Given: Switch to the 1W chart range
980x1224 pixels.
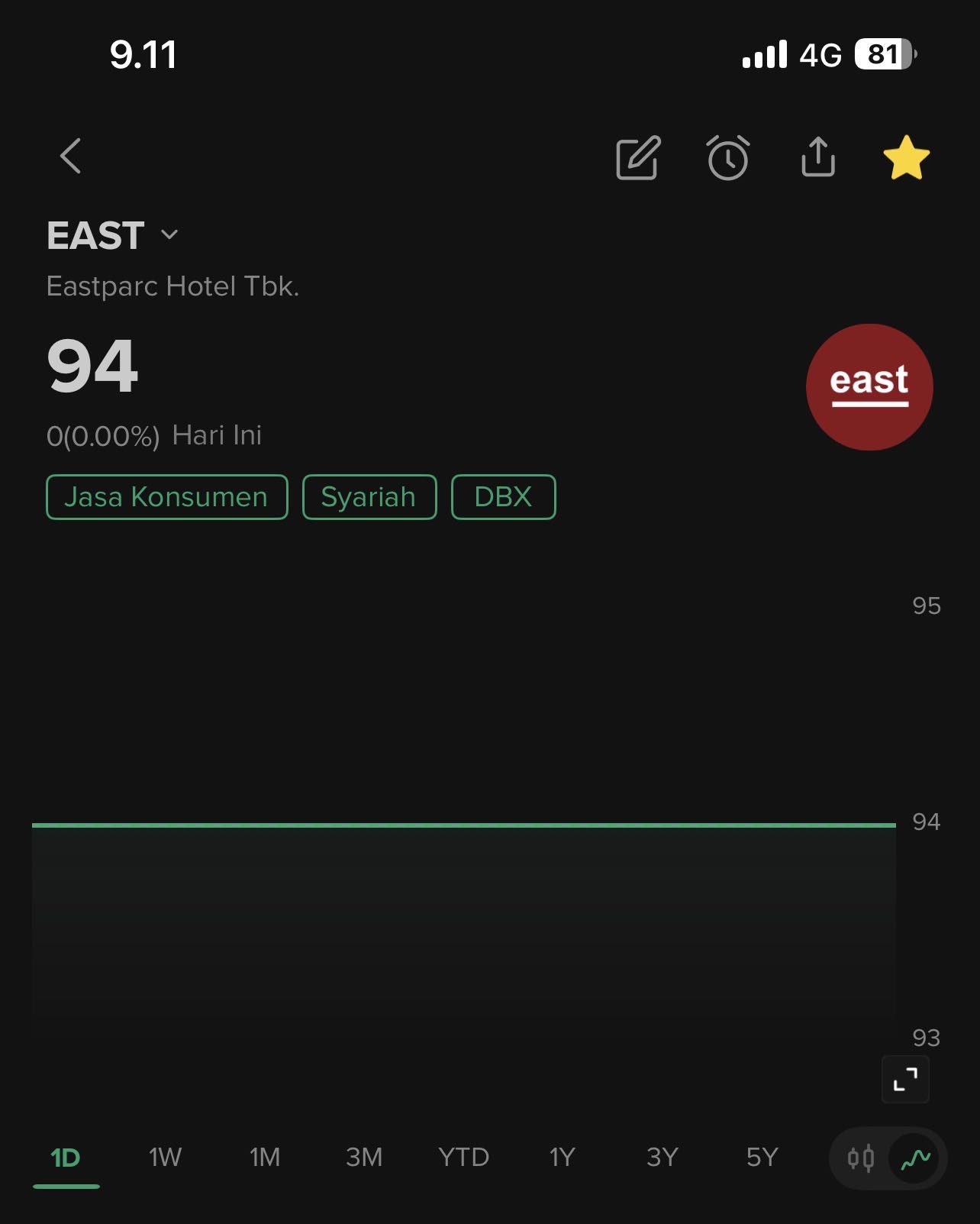Looking at the screenshot, I should (x=165, y=1158).
